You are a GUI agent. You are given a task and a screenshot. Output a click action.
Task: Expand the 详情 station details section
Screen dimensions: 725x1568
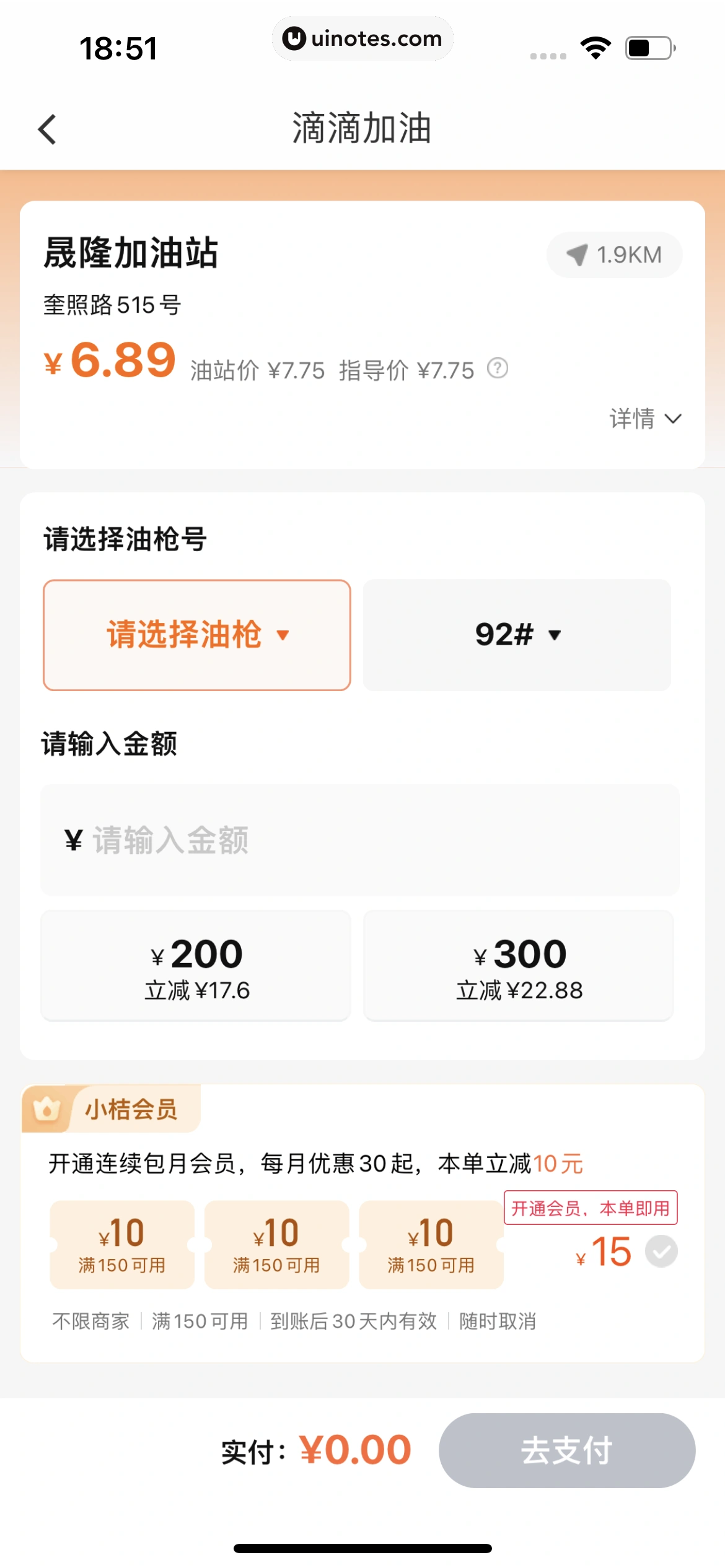pos(644,419)
